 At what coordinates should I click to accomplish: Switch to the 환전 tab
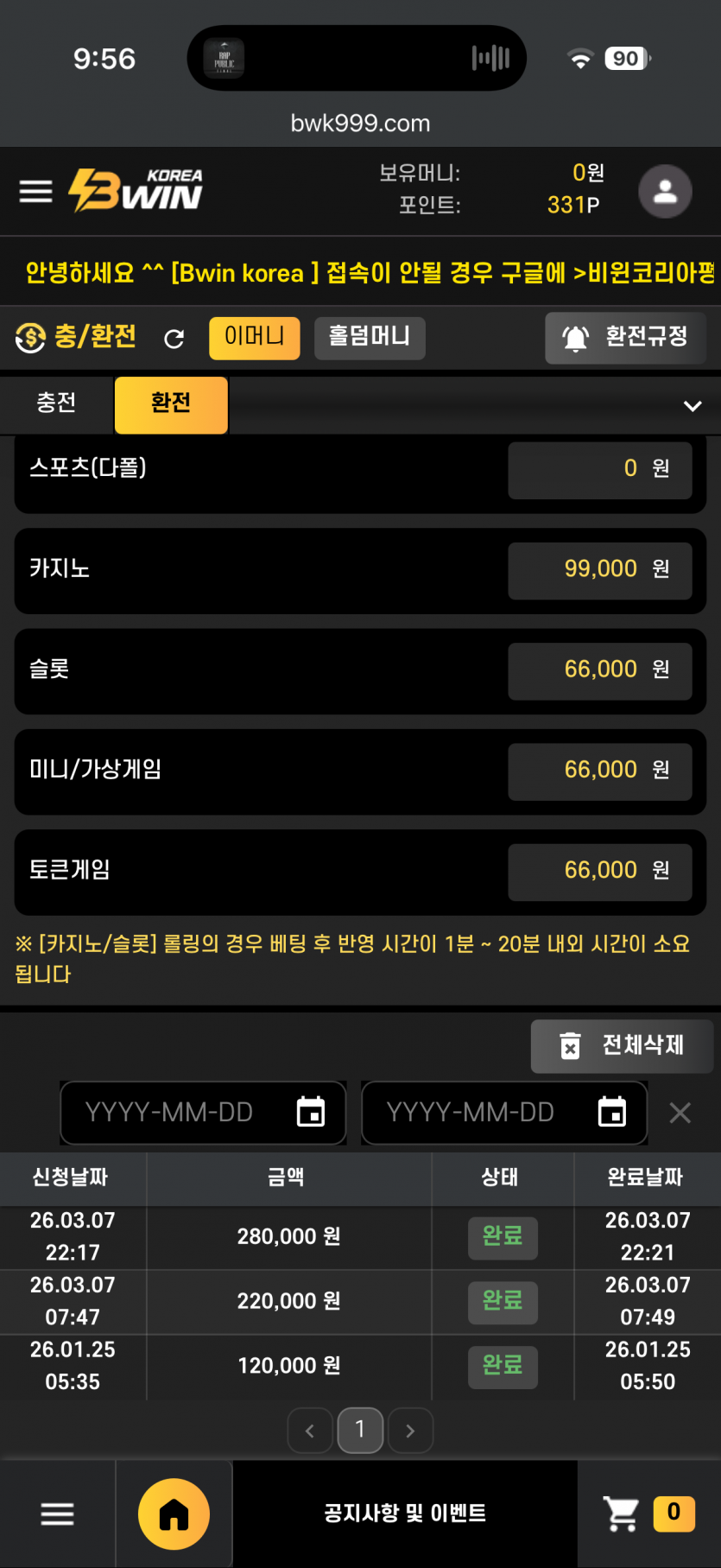[171, 403]
